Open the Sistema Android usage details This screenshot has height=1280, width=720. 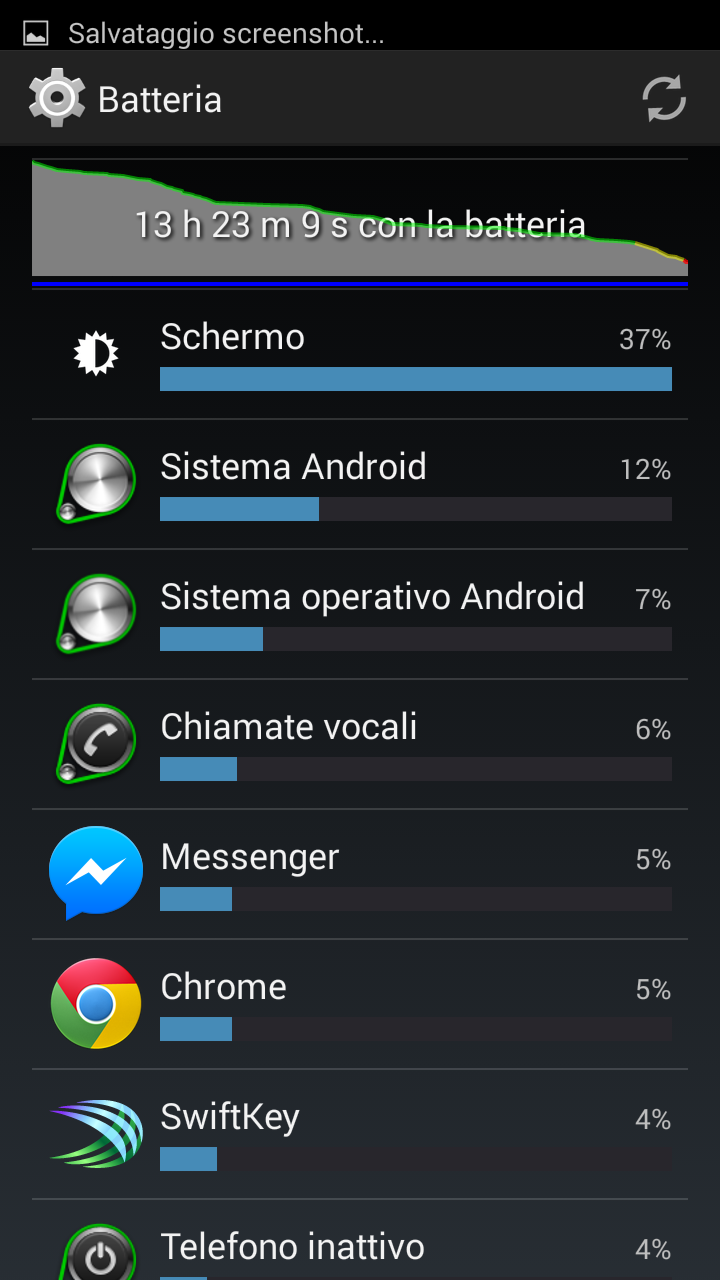click(360, 484)
